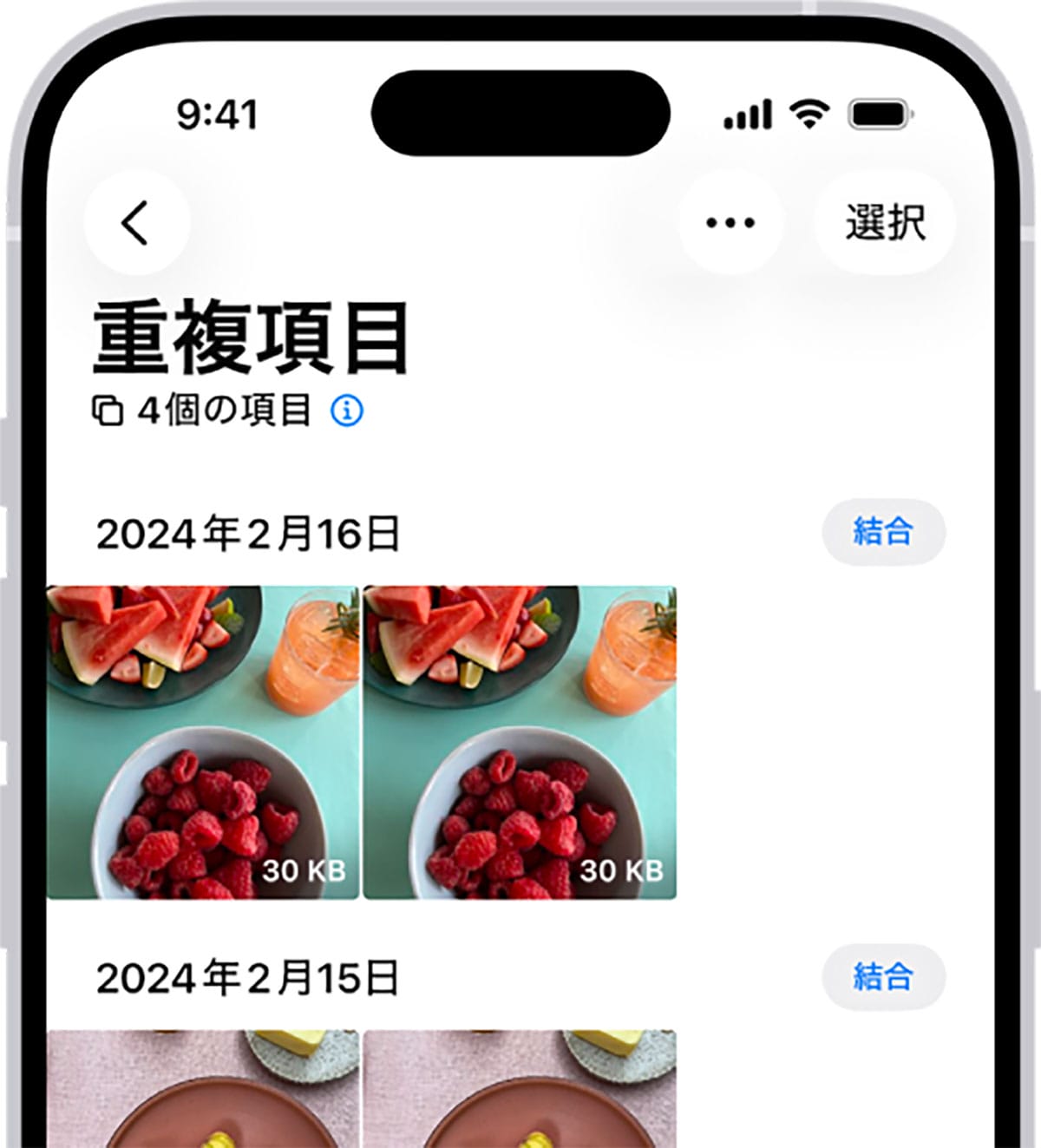Tap the 4個の項目 count label
Screen dimensions: 1041x1148
(223, 411)
